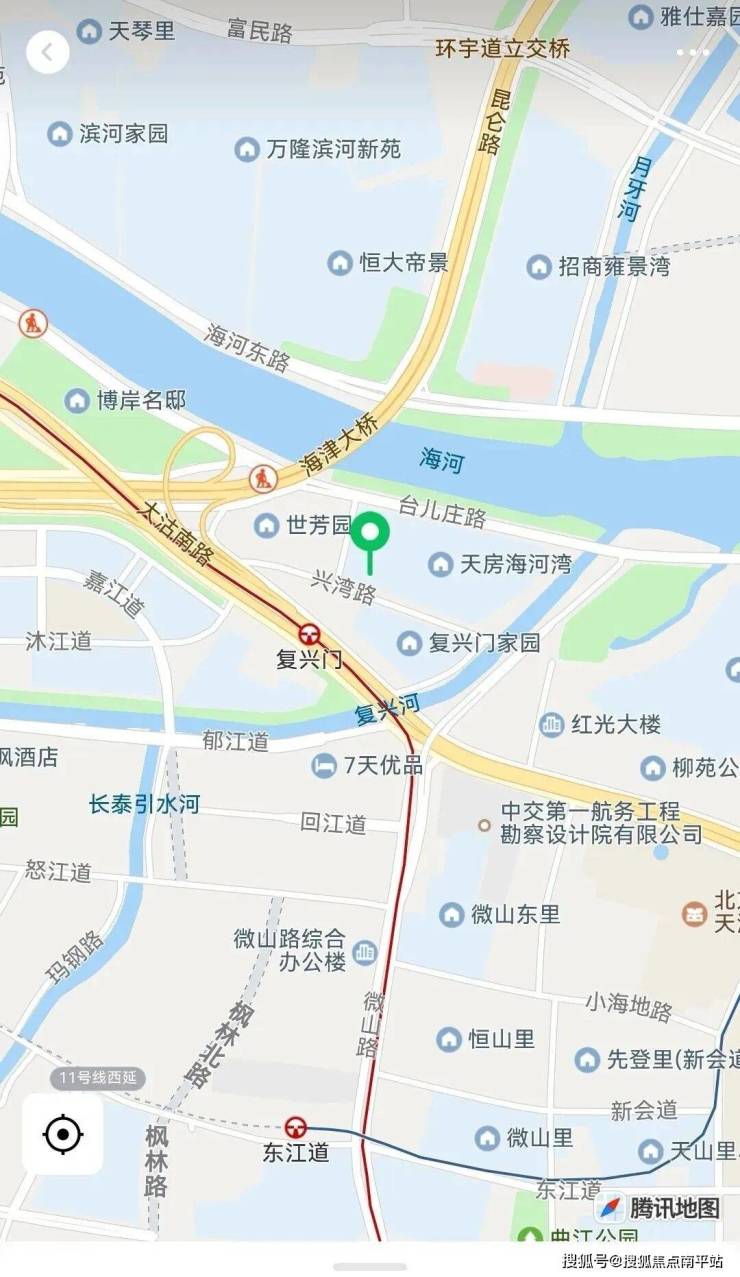Go back from the map view
Viewport: 740px width, 1277px height.
click(x=47, y=52)
